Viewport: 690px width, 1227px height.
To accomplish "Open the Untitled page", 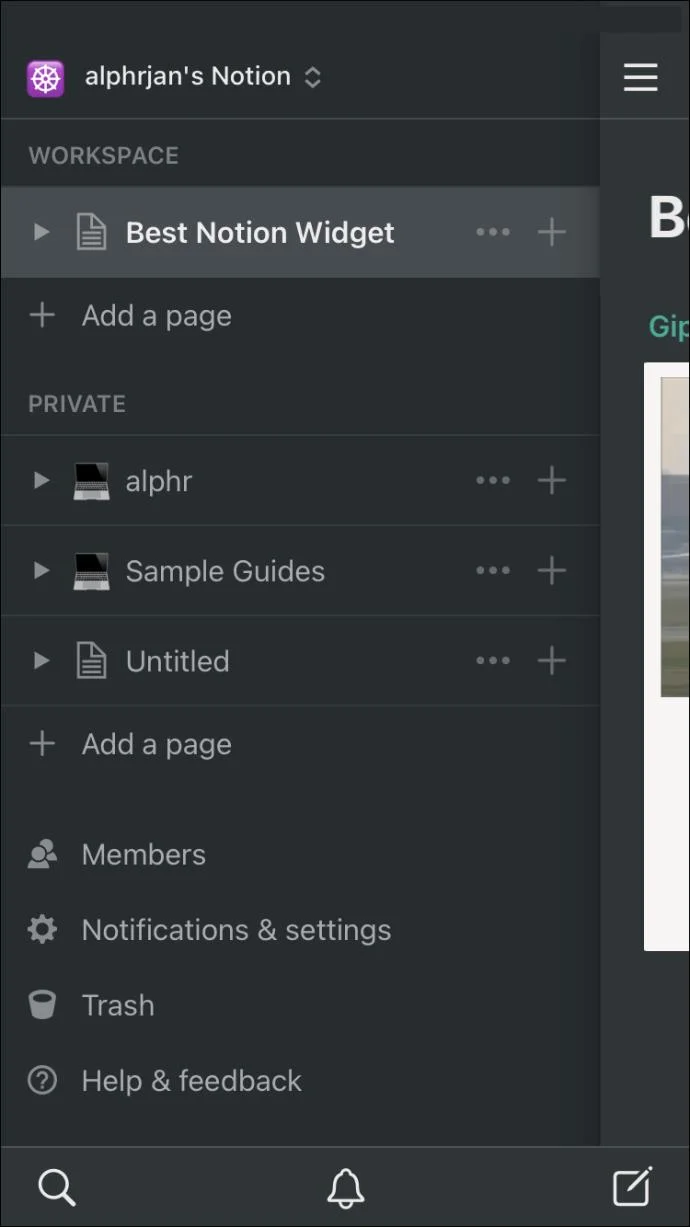I will point(177,661).
